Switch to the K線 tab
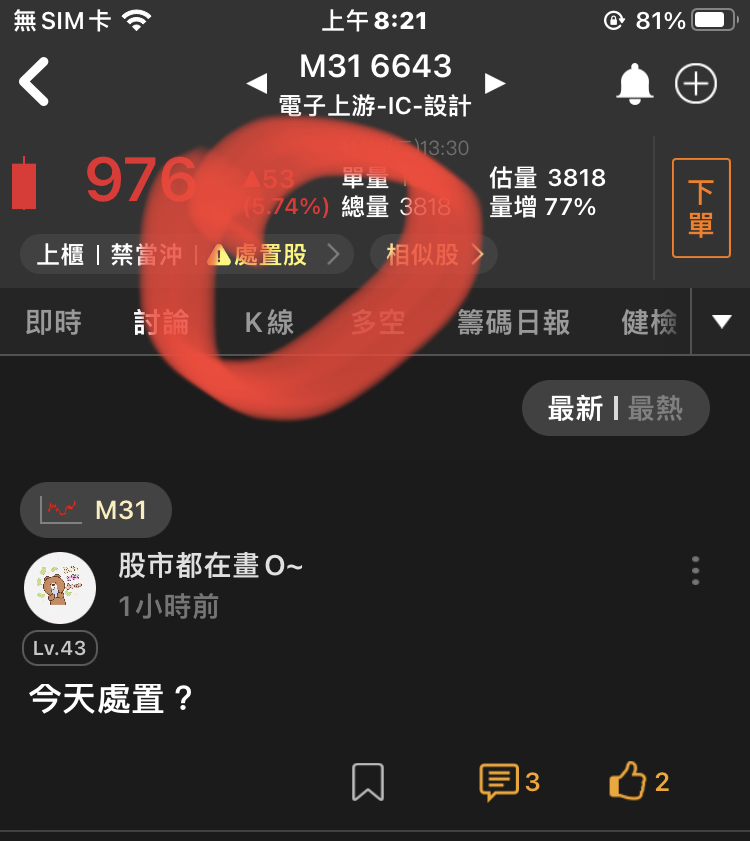The width and height of the screenshot is (750, 841). coord(266,321)
